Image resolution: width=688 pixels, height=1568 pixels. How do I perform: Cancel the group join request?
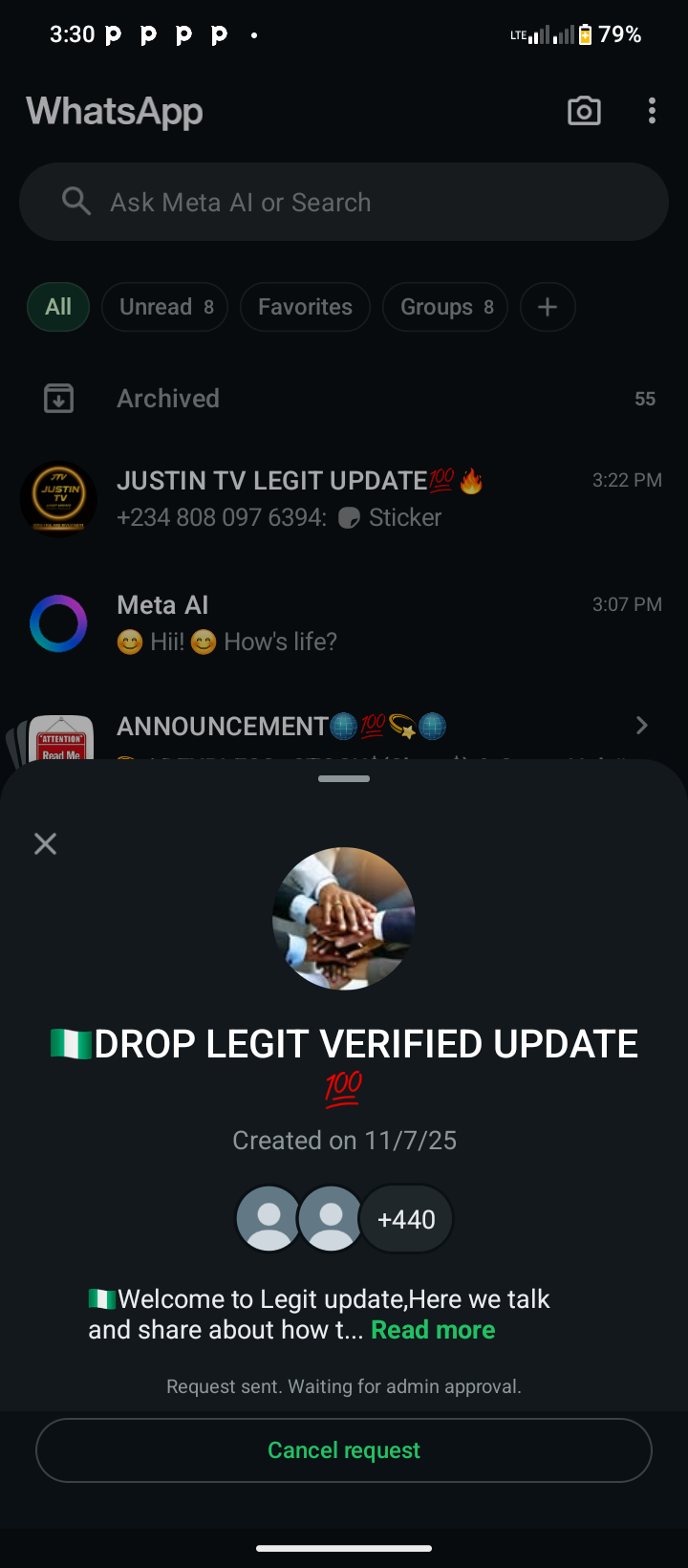(x=344, y=1450)
